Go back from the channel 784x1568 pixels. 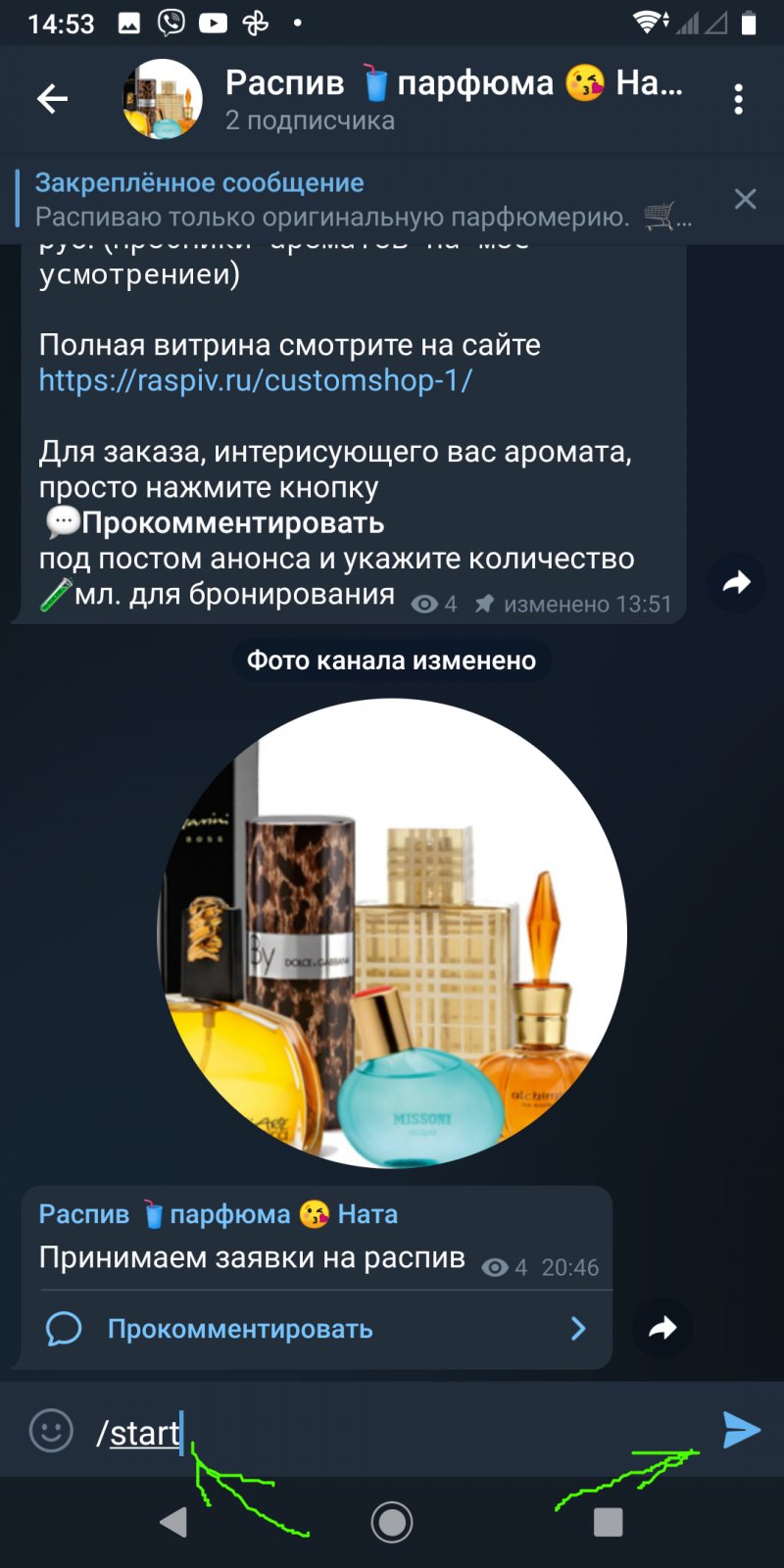(52, 98)
